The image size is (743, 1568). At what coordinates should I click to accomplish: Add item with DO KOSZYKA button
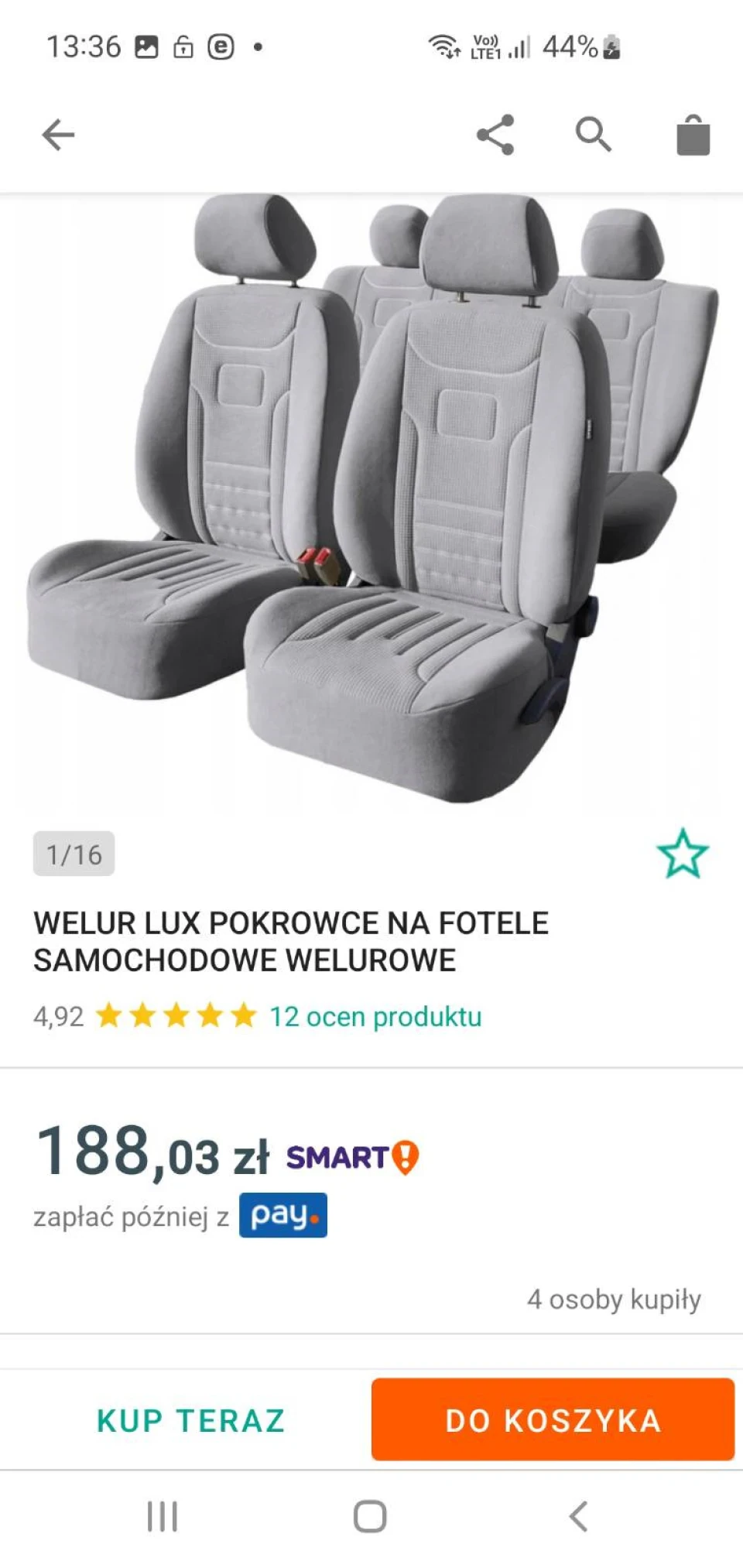[x=553, y=1419]
